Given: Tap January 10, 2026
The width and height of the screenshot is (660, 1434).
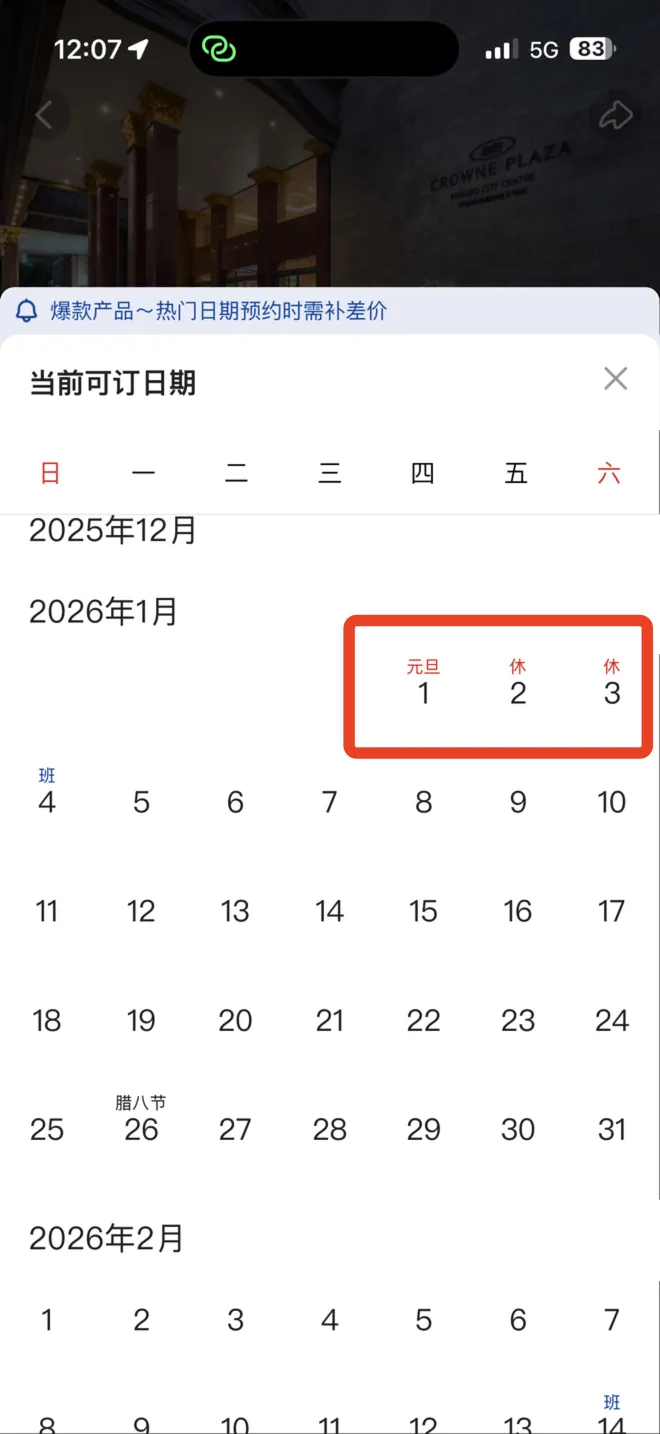Looking at the screenshot, I should pos(611,802).
